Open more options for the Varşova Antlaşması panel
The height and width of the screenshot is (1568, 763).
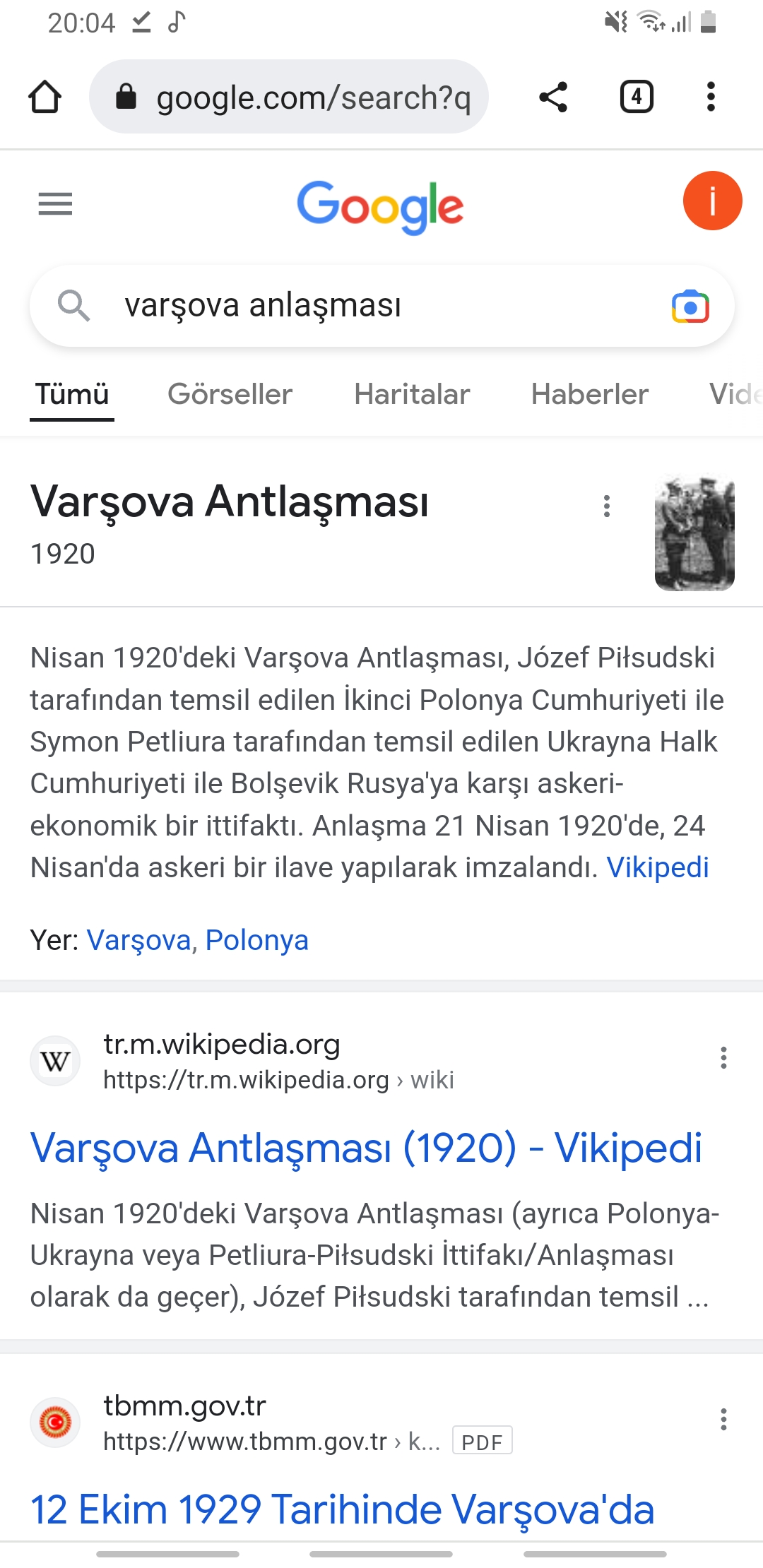click(x=606, y=506)
